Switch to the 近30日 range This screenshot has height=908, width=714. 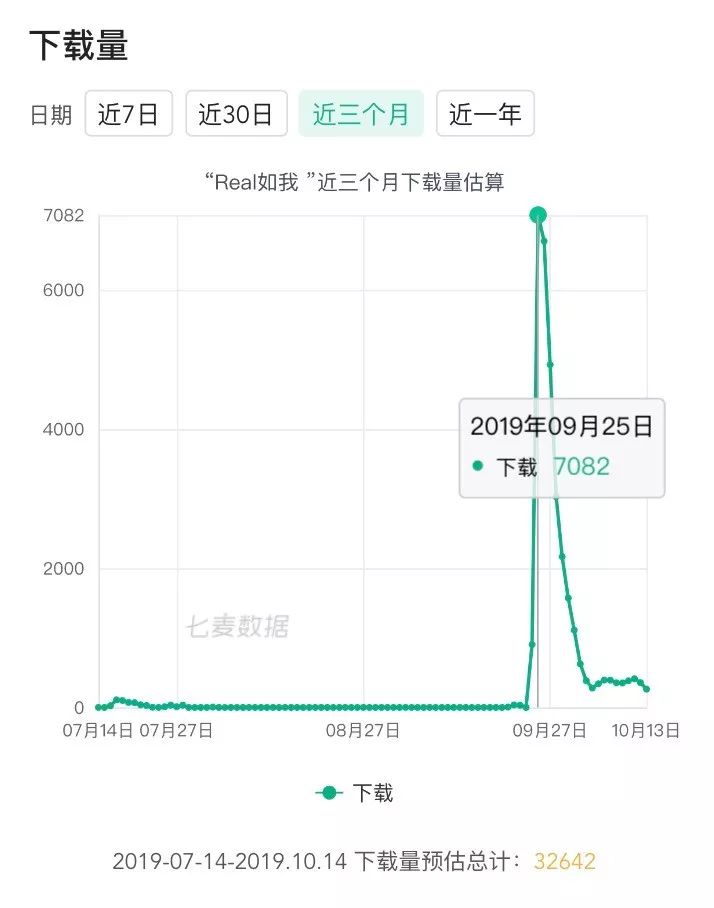[x=236, y=114]
